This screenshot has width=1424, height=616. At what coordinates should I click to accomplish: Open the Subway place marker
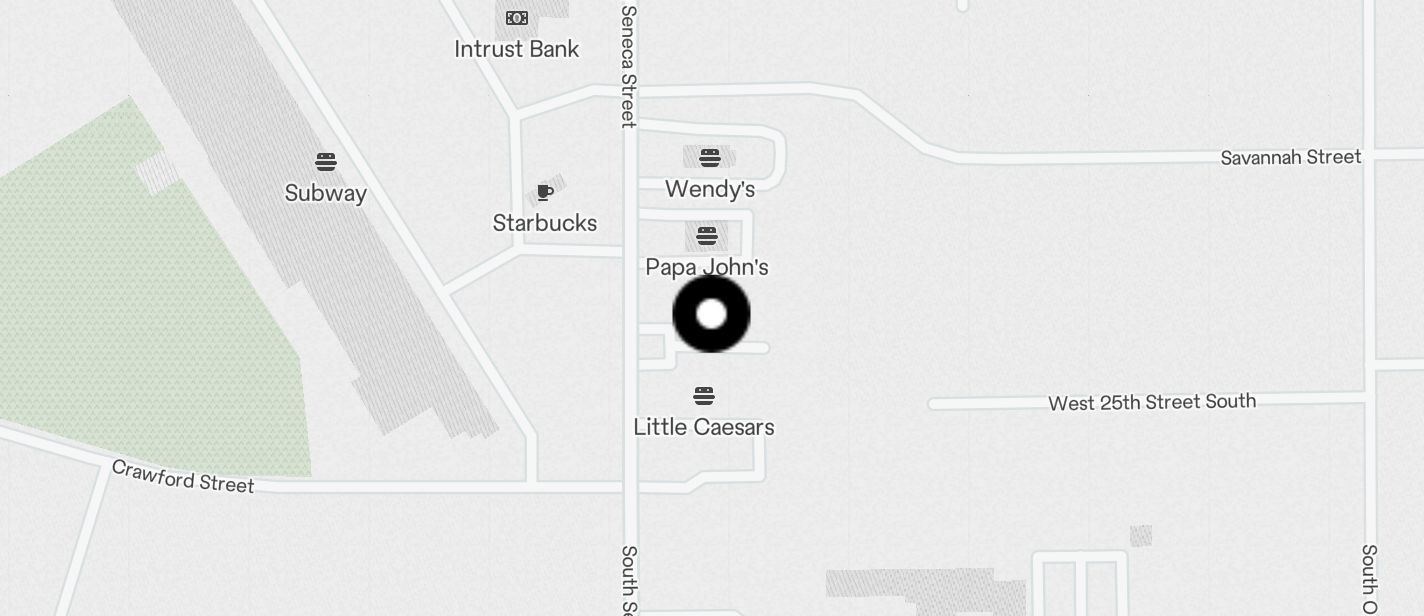(x=326, y=162)
